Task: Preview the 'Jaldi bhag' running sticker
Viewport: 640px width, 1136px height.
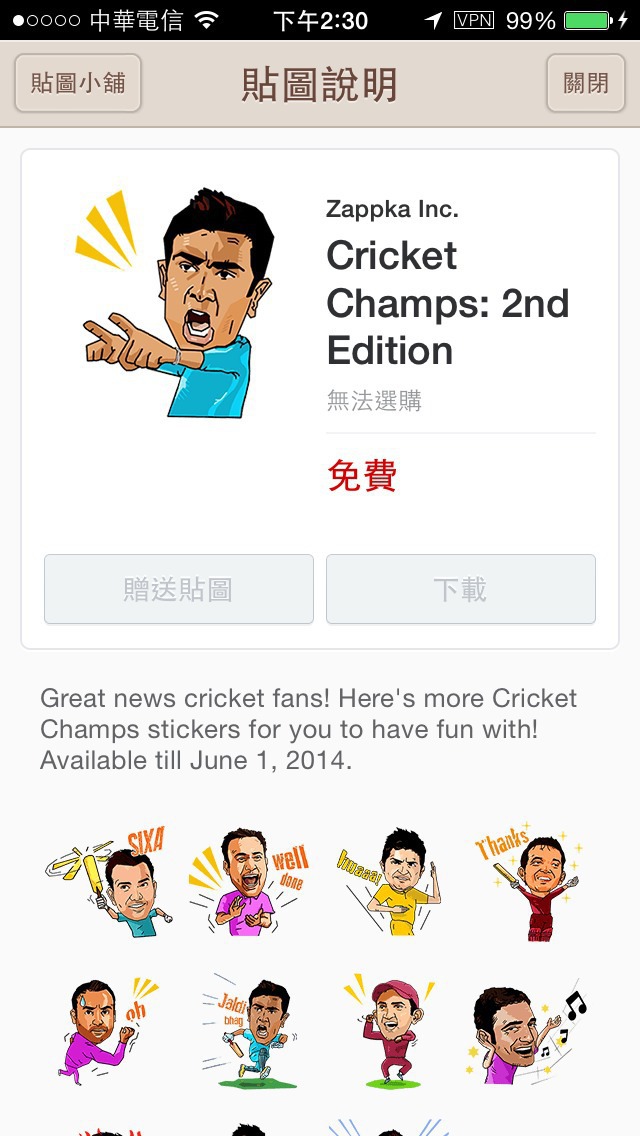Action: [249, 1030]
